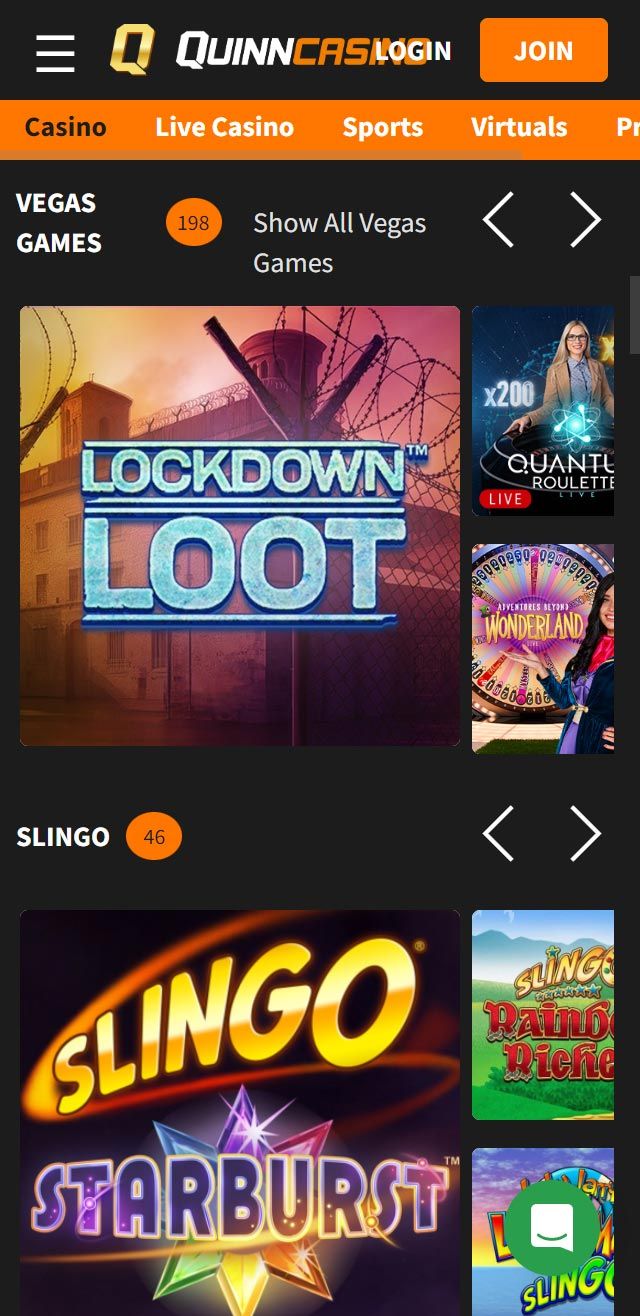640x1316 pixels.
Task: Switch to the Sports tab
Action: pyautogui.click(x=382, y=127)
